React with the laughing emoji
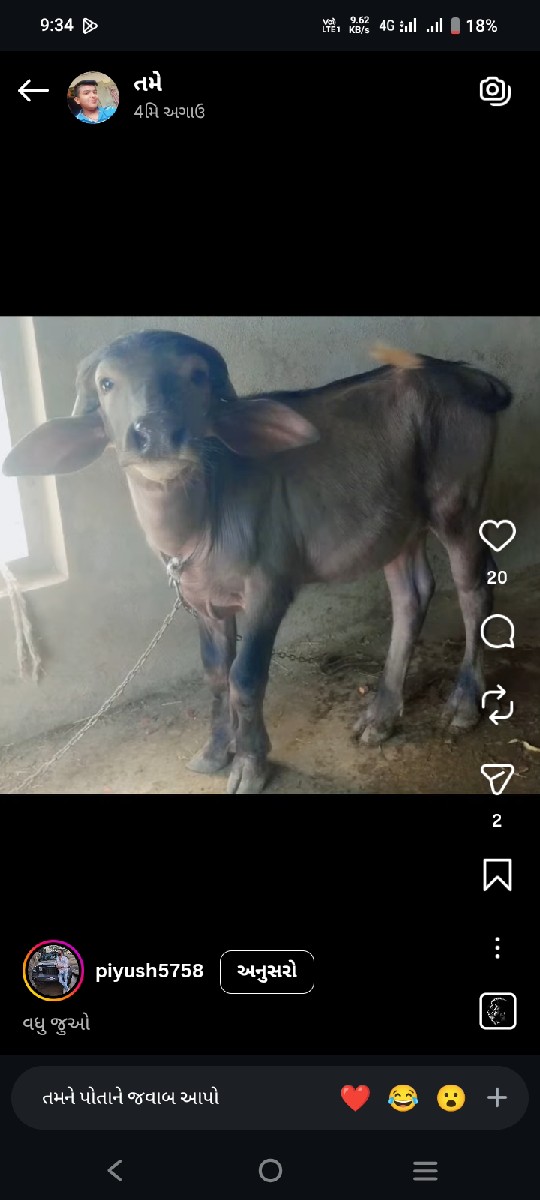Image resolution: width=540 pixels, height=1200 pixels. click(403, 1098)
